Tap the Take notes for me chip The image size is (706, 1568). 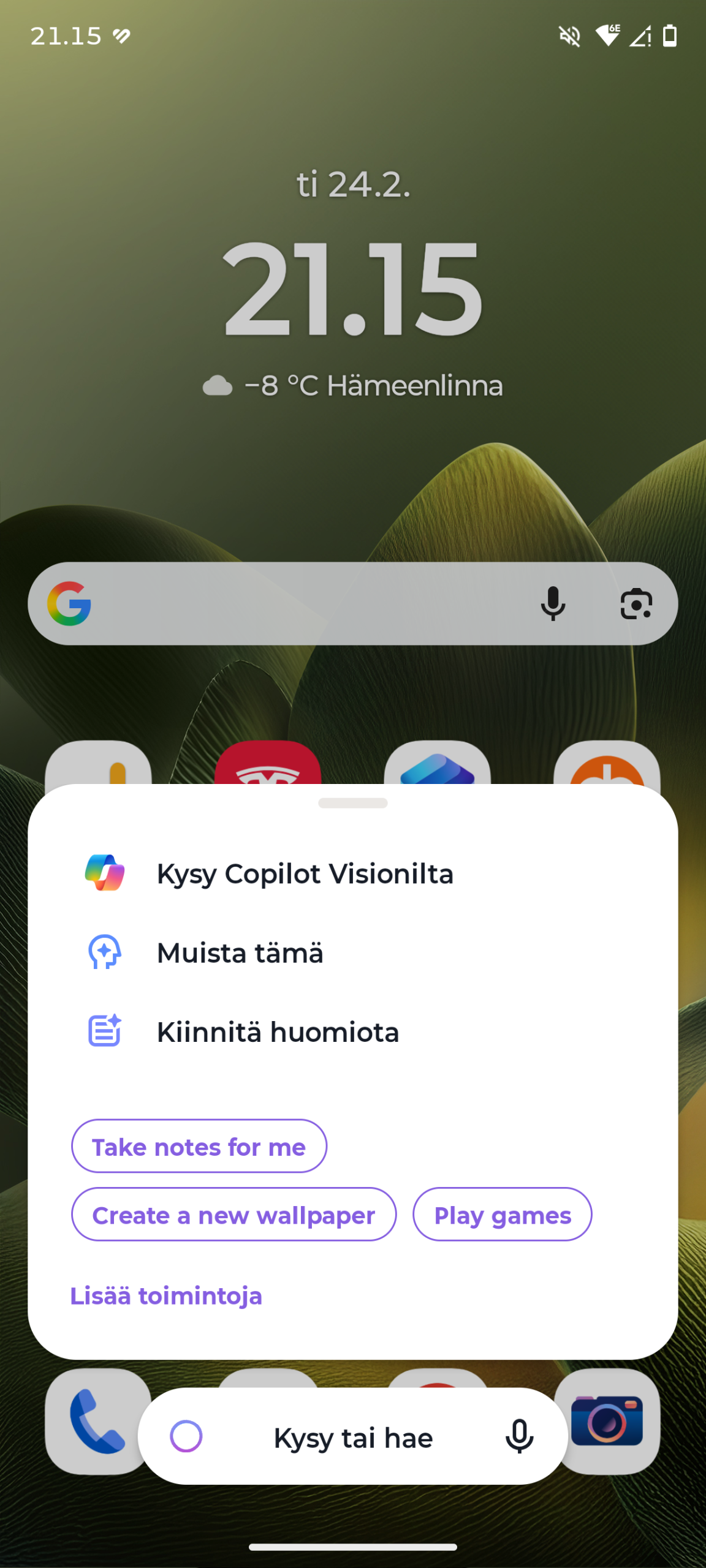tap(199, 1147)
